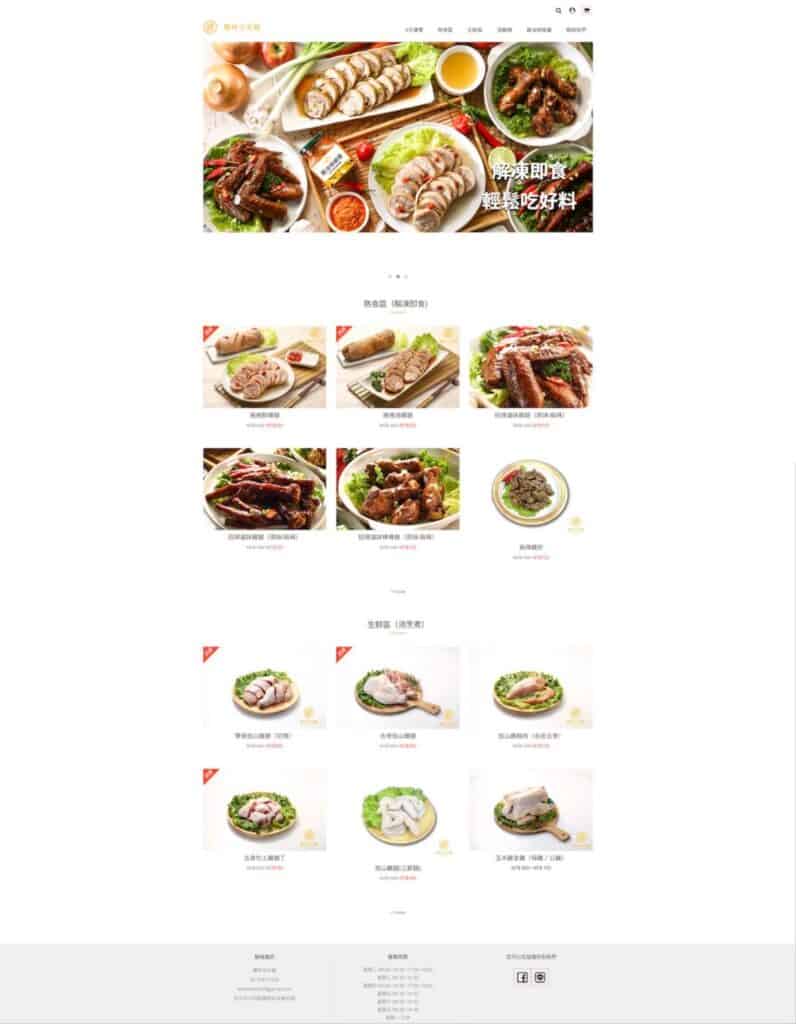The height and width of the screenshot is (1024, 796).
Task: Open the diced chicken 腿丁 product card
Action: coord(264,810)
